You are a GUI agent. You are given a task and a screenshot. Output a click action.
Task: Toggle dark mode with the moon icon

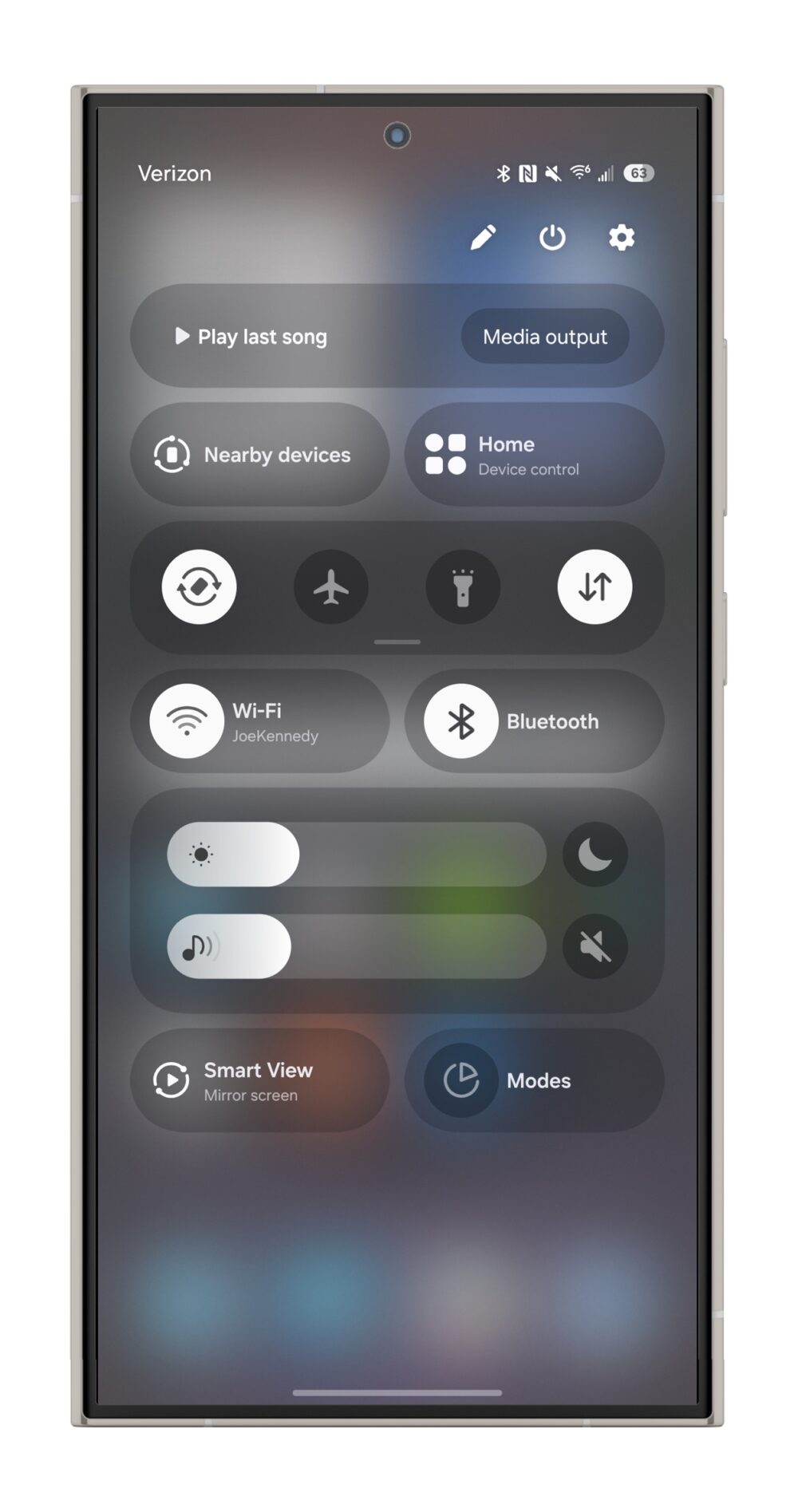(x=595, y=855)
